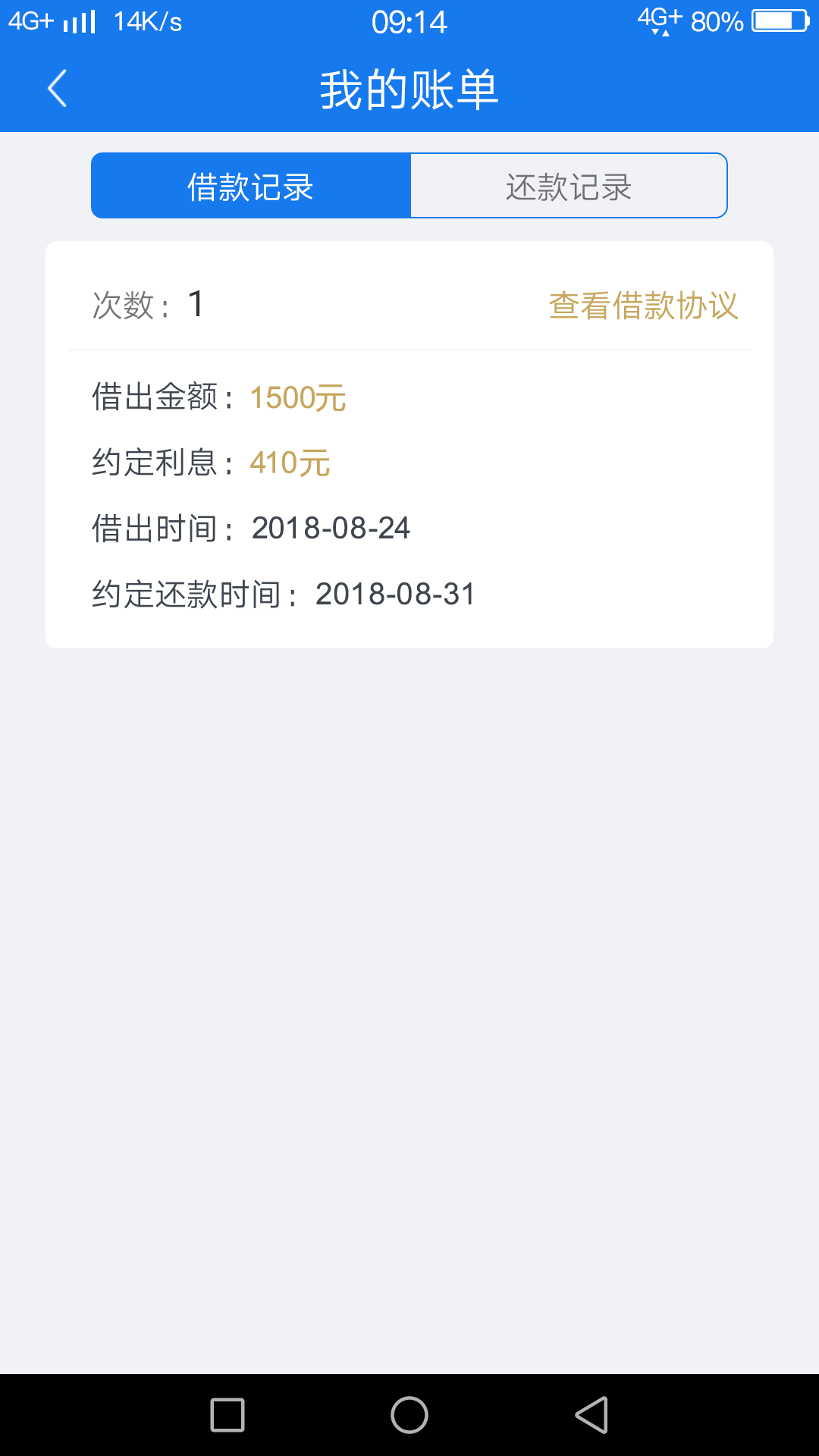Tap the system home button

click(x=409, y=1415)
